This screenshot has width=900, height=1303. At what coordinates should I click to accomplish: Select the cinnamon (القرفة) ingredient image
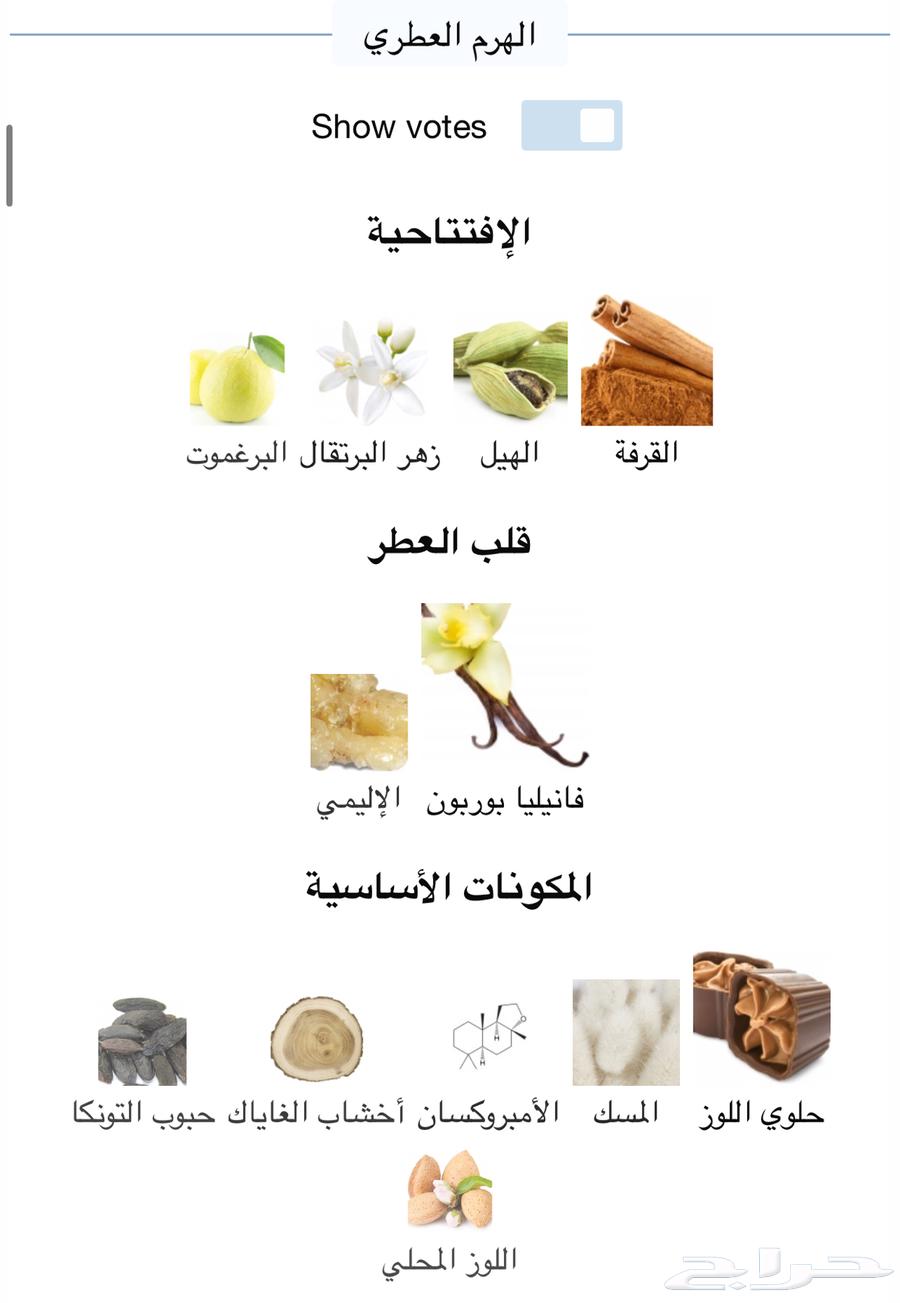pos(645,362)
